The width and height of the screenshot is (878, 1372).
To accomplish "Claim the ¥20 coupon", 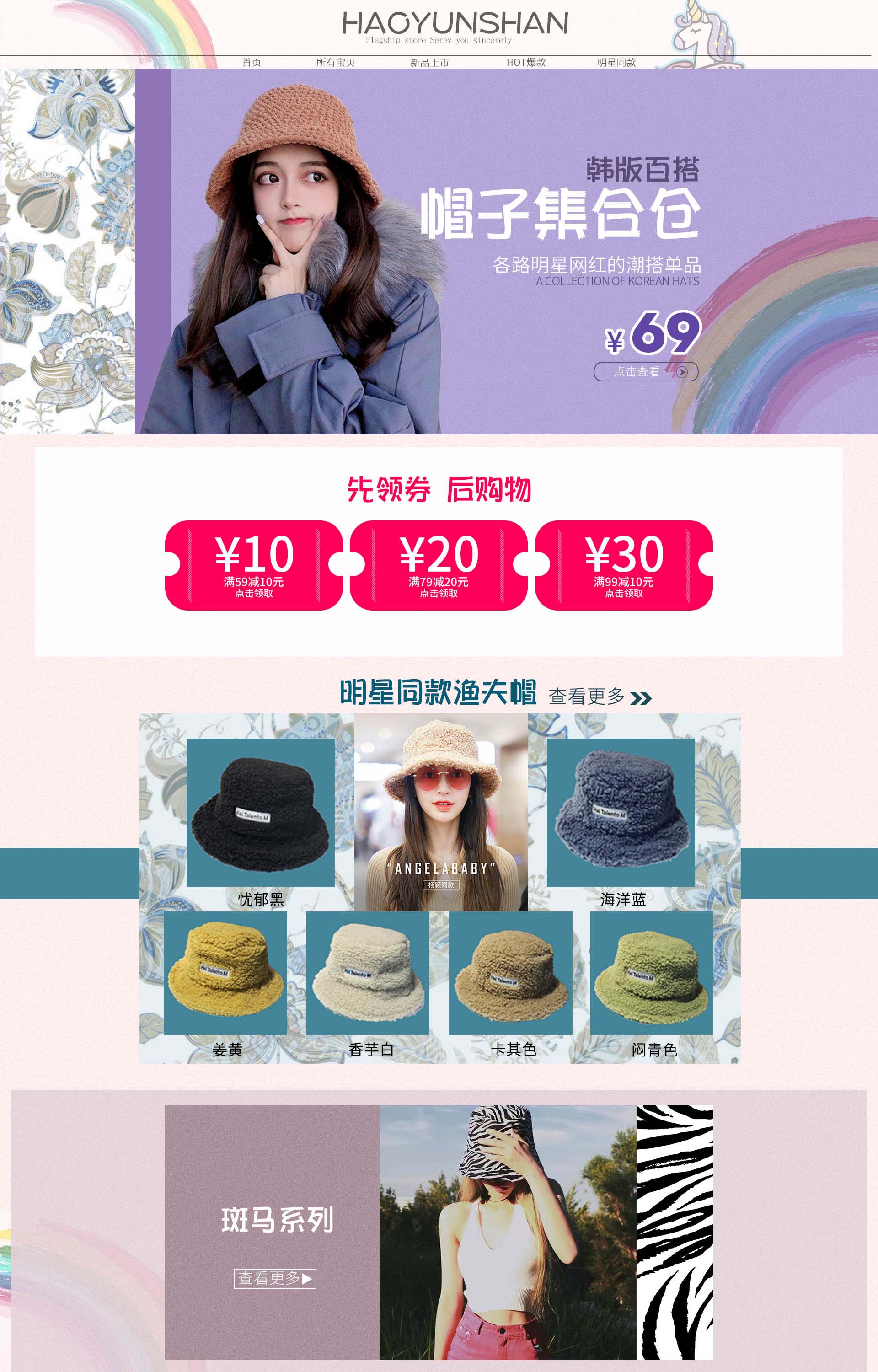I will pos(439,565).
